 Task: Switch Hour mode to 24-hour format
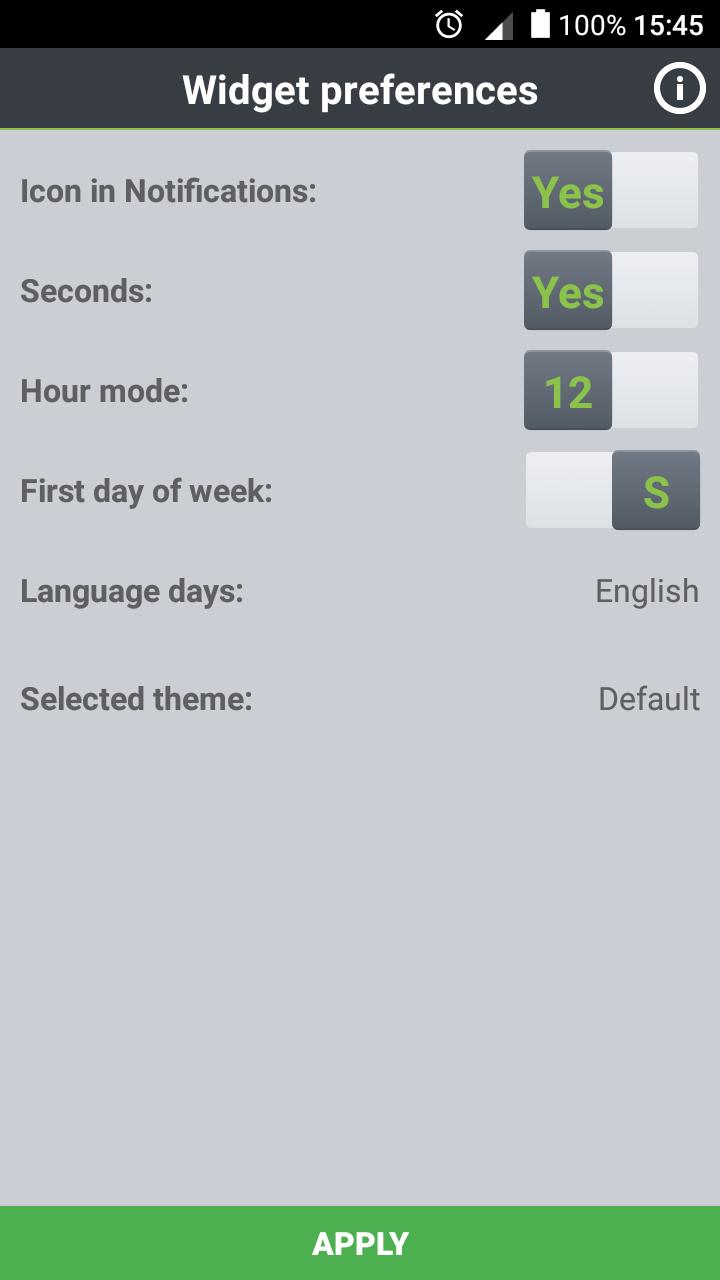point(611,391)
